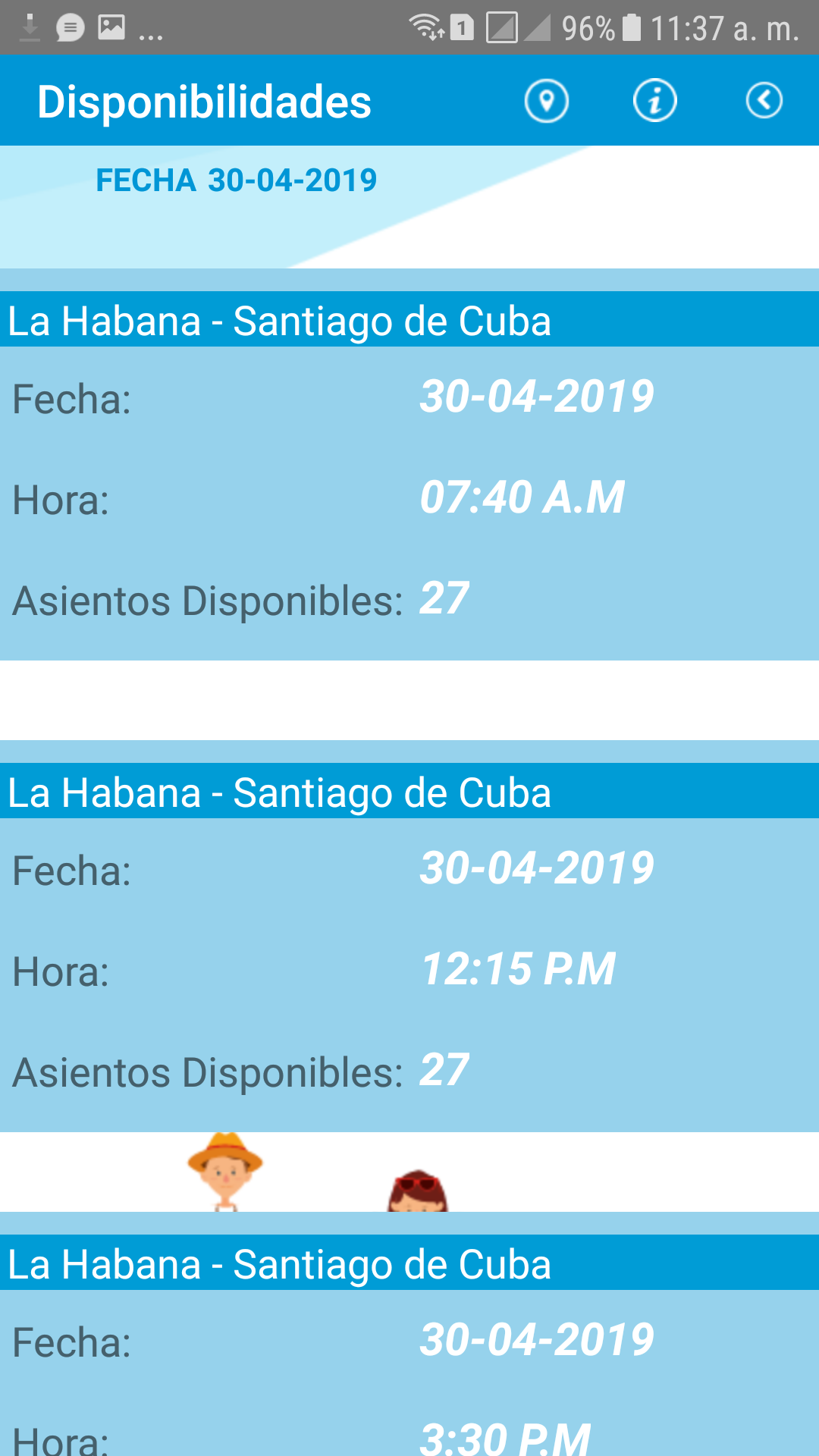Image resolution: width=819 pixels, height=1456 pixels.
Task: Go back using the arrow icon
Action: pyautogui.click(x=764, y=101)
